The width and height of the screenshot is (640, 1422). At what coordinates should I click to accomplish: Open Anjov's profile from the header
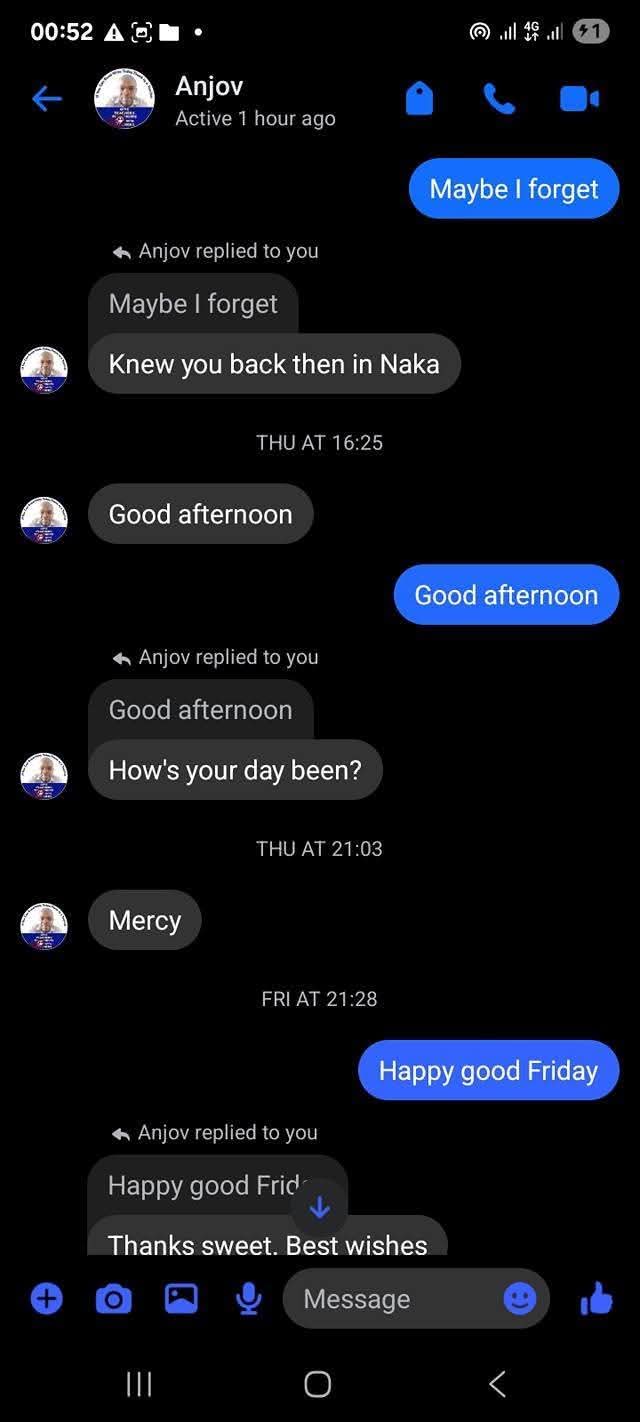tap(210, 100)
